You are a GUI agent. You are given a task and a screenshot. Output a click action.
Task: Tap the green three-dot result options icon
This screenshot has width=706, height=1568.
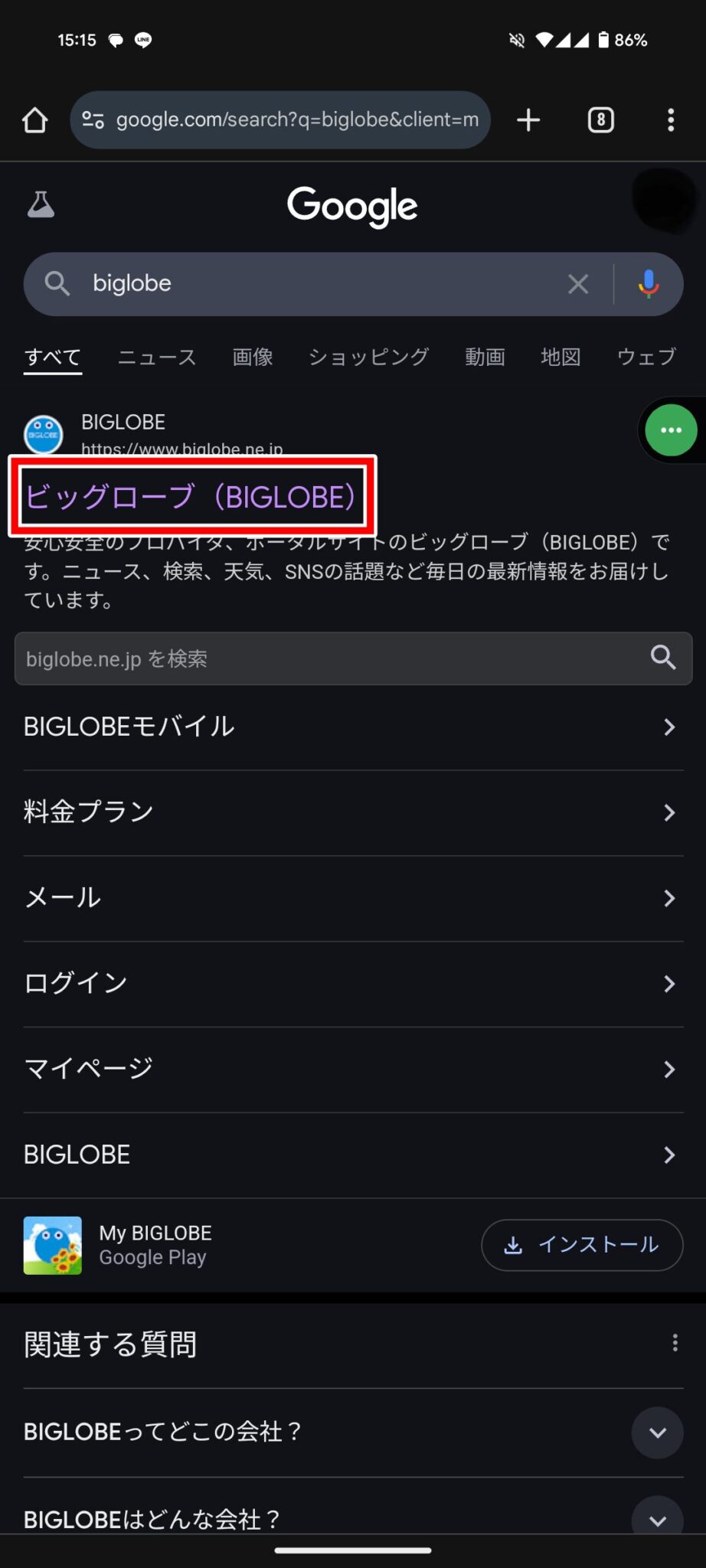(669, 430)
